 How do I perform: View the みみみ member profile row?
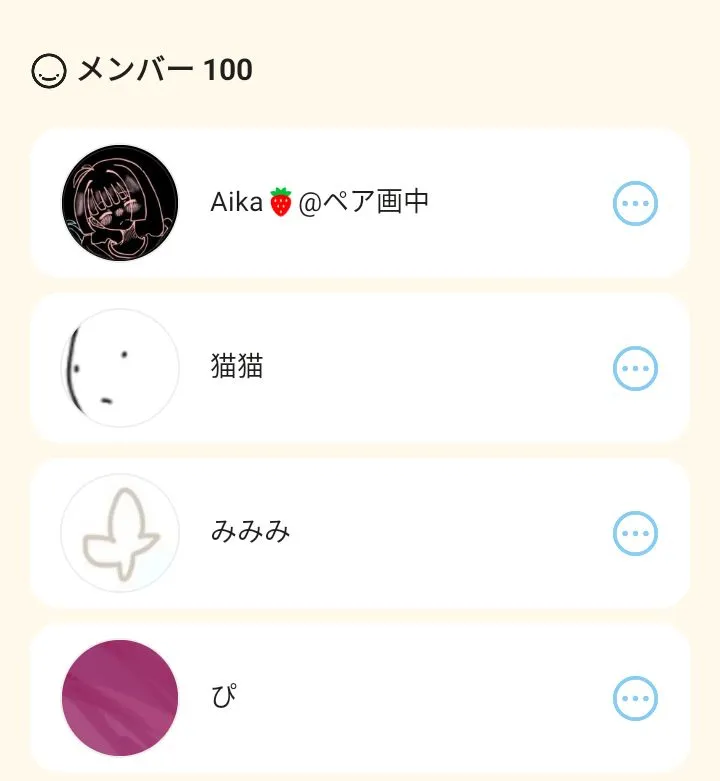click(360, 532)
